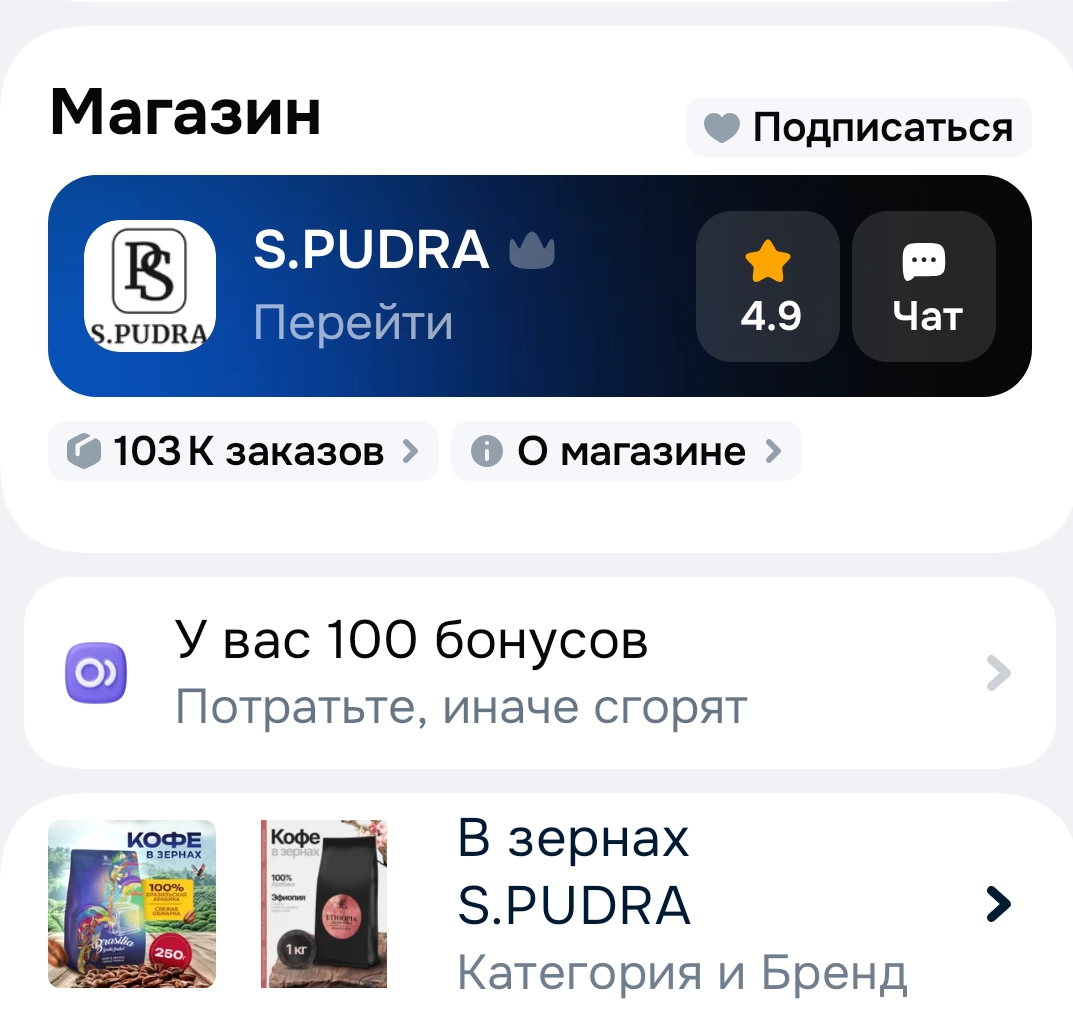Open the У вас 100 бонусов row
The image size is (1073, 1014).
click(538, 672)
